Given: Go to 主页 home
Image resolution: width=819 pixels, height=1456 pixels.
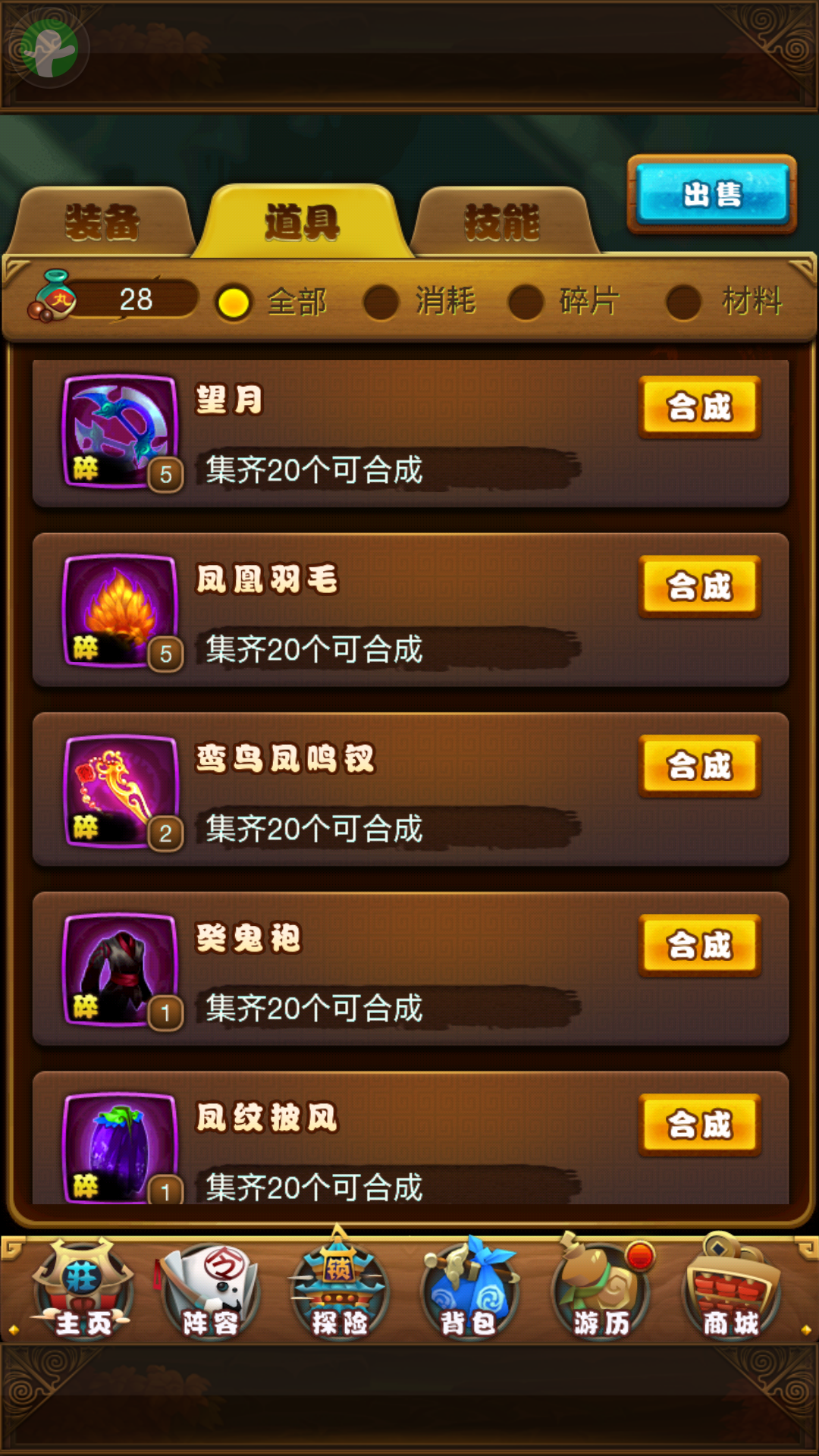Looking at the screenshot, I should click(83, 1291).
